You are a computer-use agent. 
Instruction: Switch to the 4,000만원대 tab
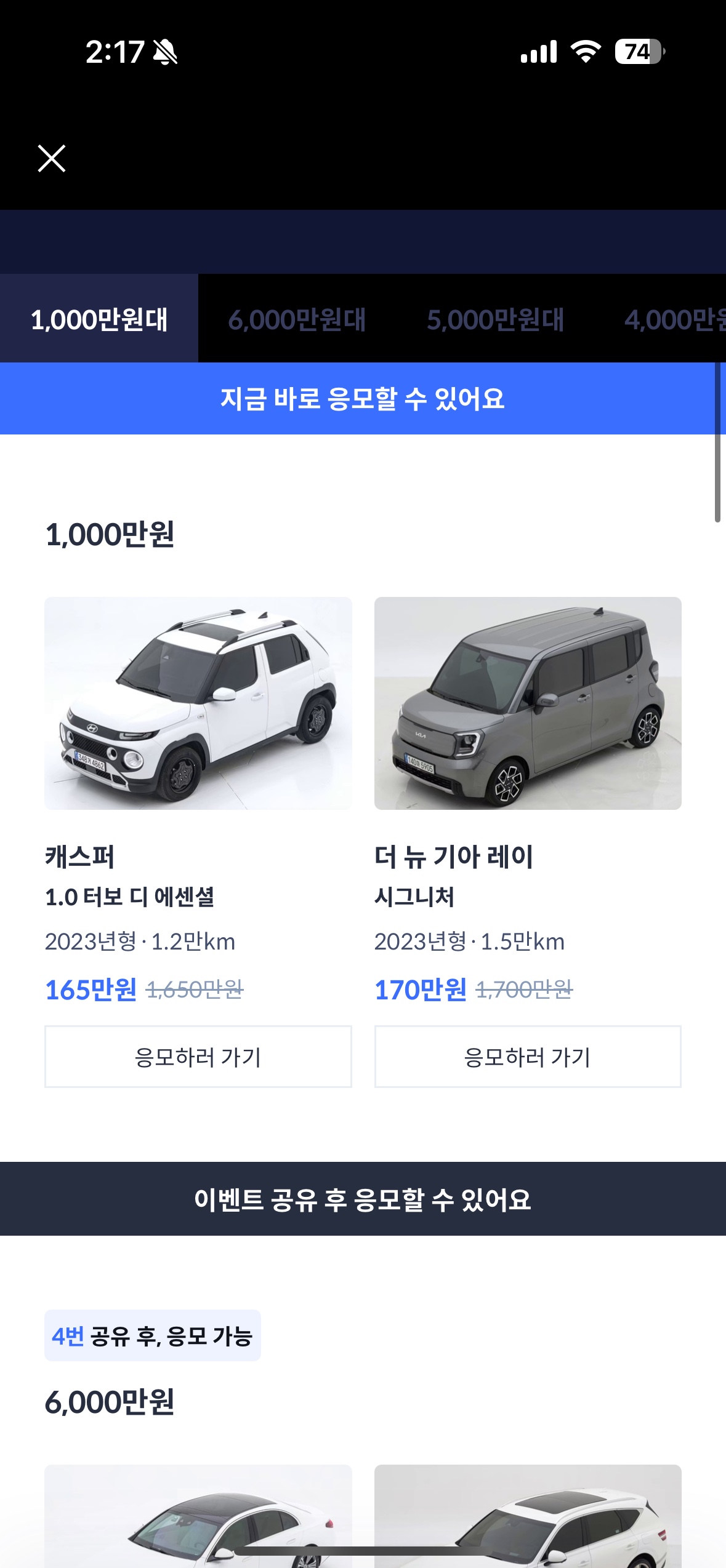(x=675, y=319)
